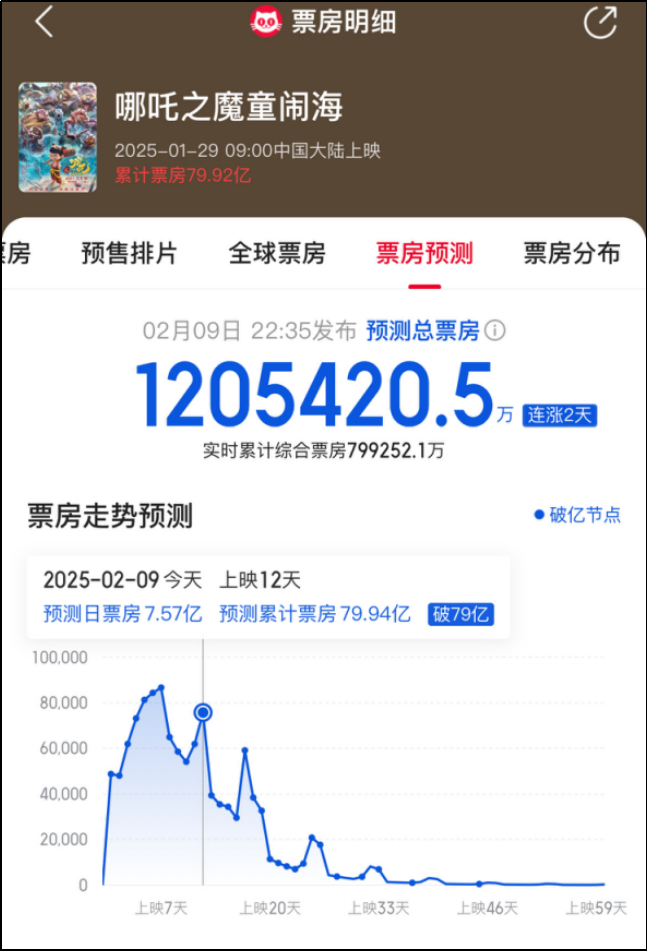Switch to the 预售排片 tab

click(x=129, y=253)
